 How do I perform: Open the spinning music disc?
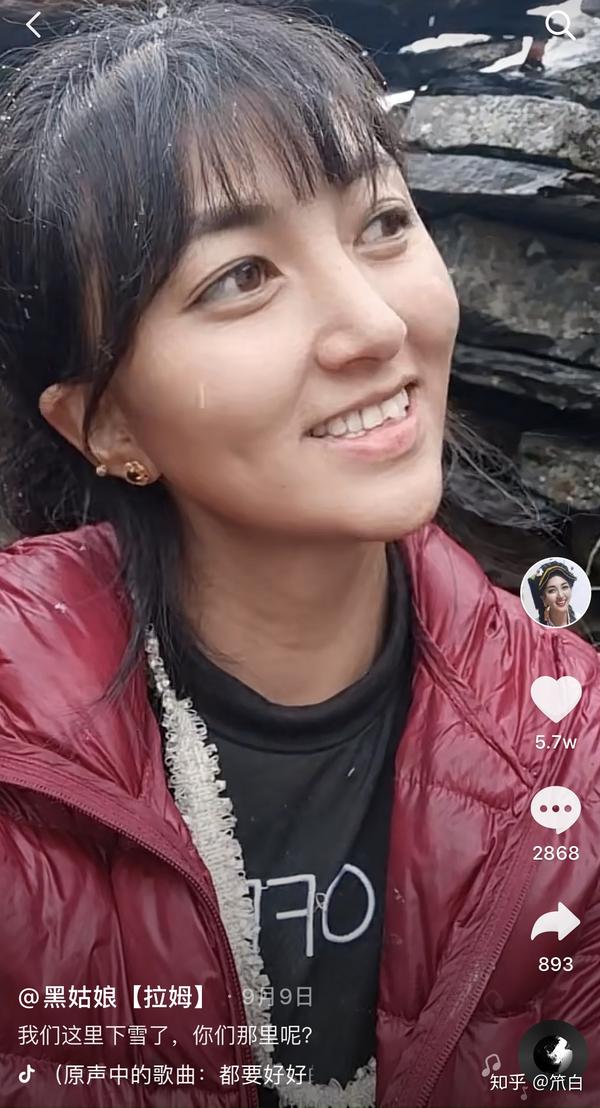point(552,1054)
